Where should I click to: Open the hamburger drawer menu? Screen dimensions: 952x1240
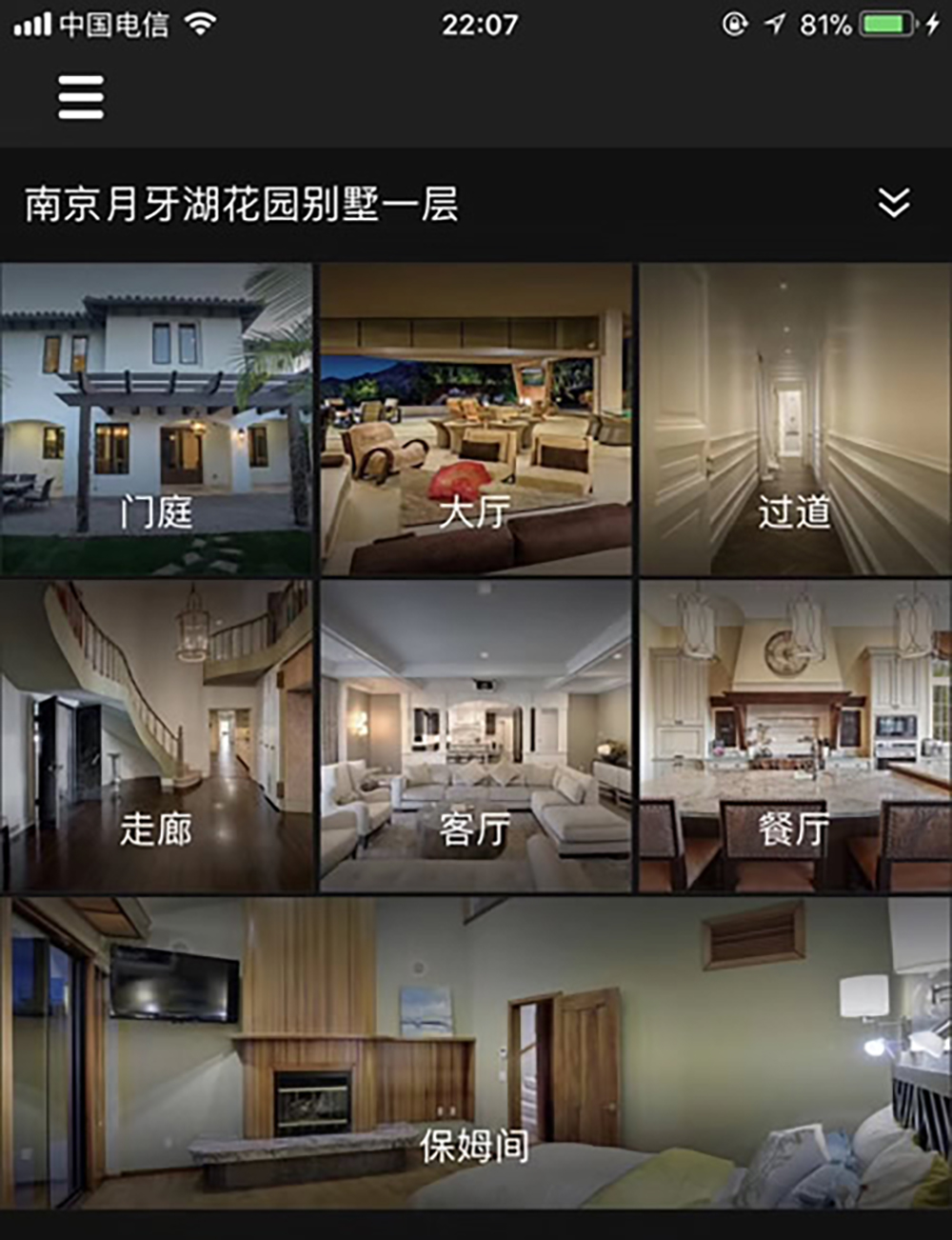point(81,98)
